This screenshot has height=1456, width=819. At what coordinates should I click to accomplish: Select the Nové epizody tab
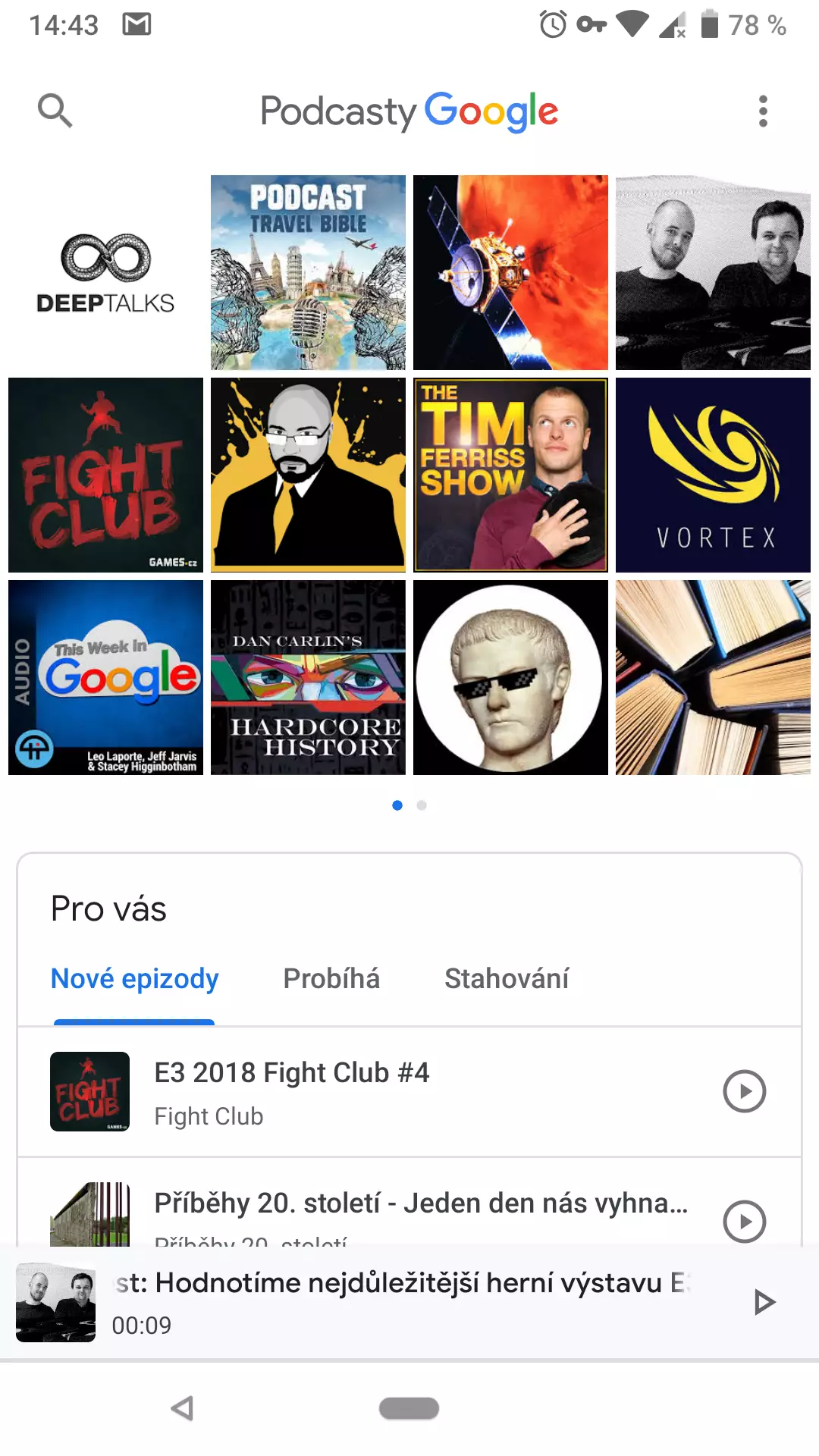(x=134, y=979)
